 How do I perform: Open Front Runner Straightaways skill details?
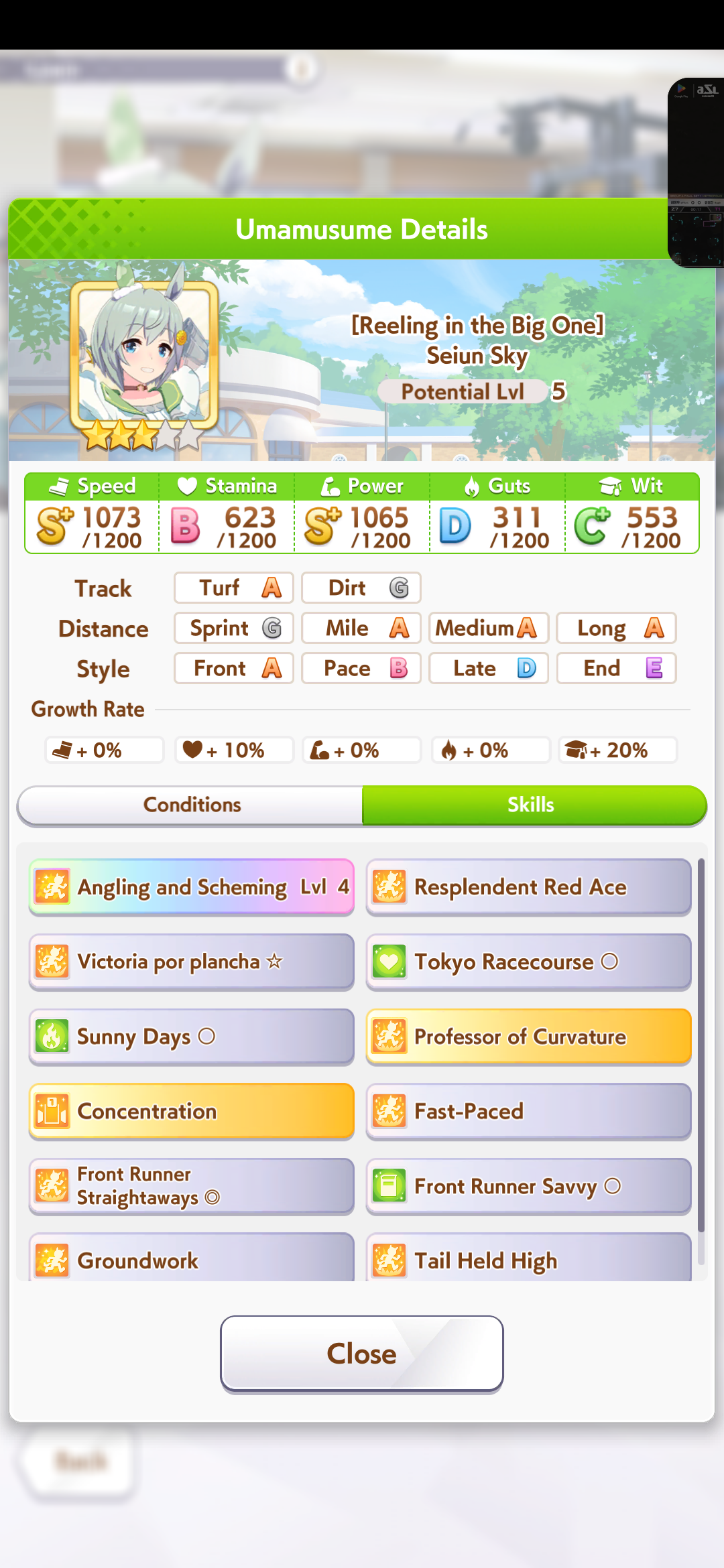click(191, 1186)
